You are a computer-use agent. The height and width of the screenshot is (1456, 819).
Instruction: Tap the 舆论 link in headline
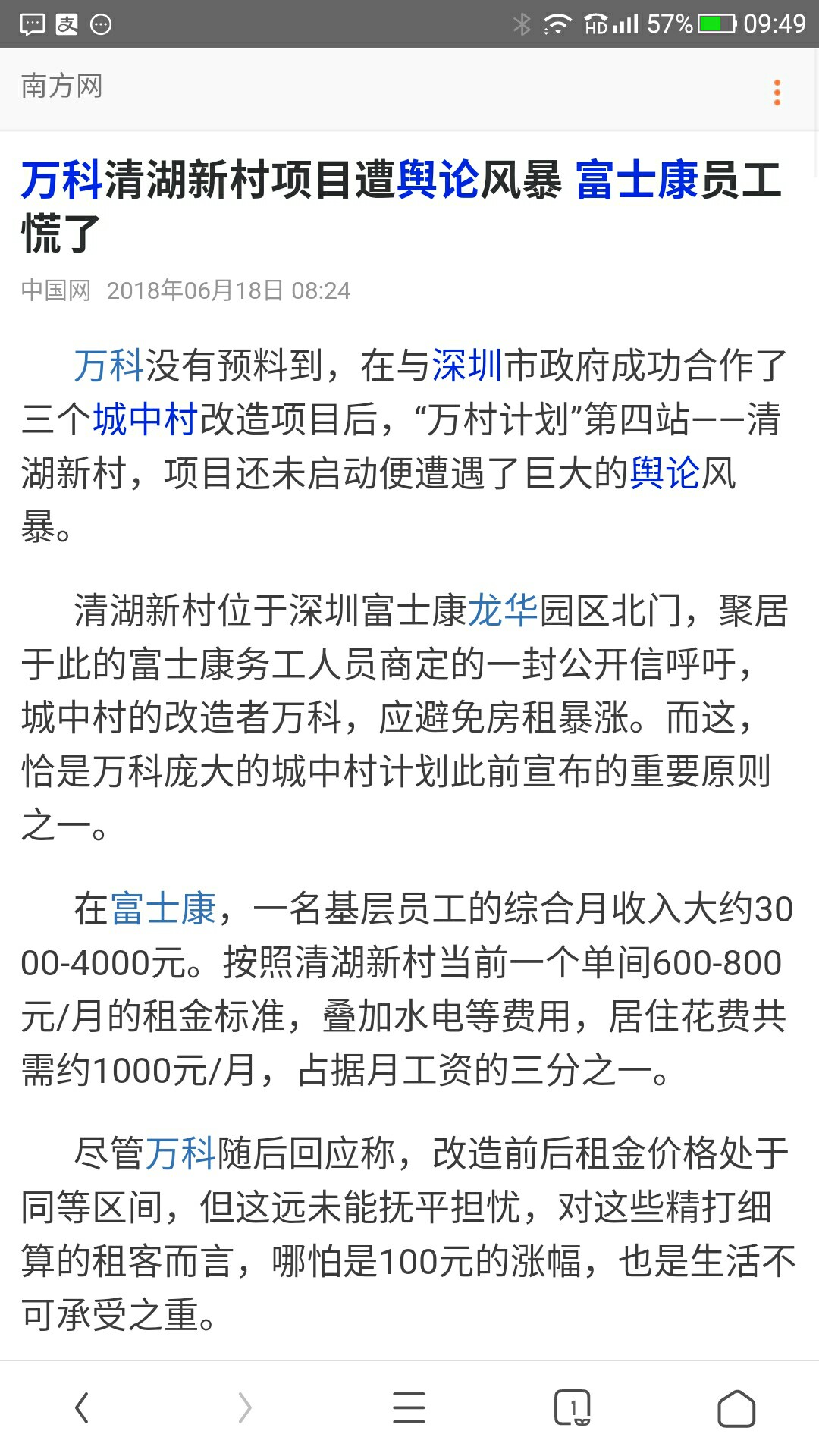(x=438, y=180)
